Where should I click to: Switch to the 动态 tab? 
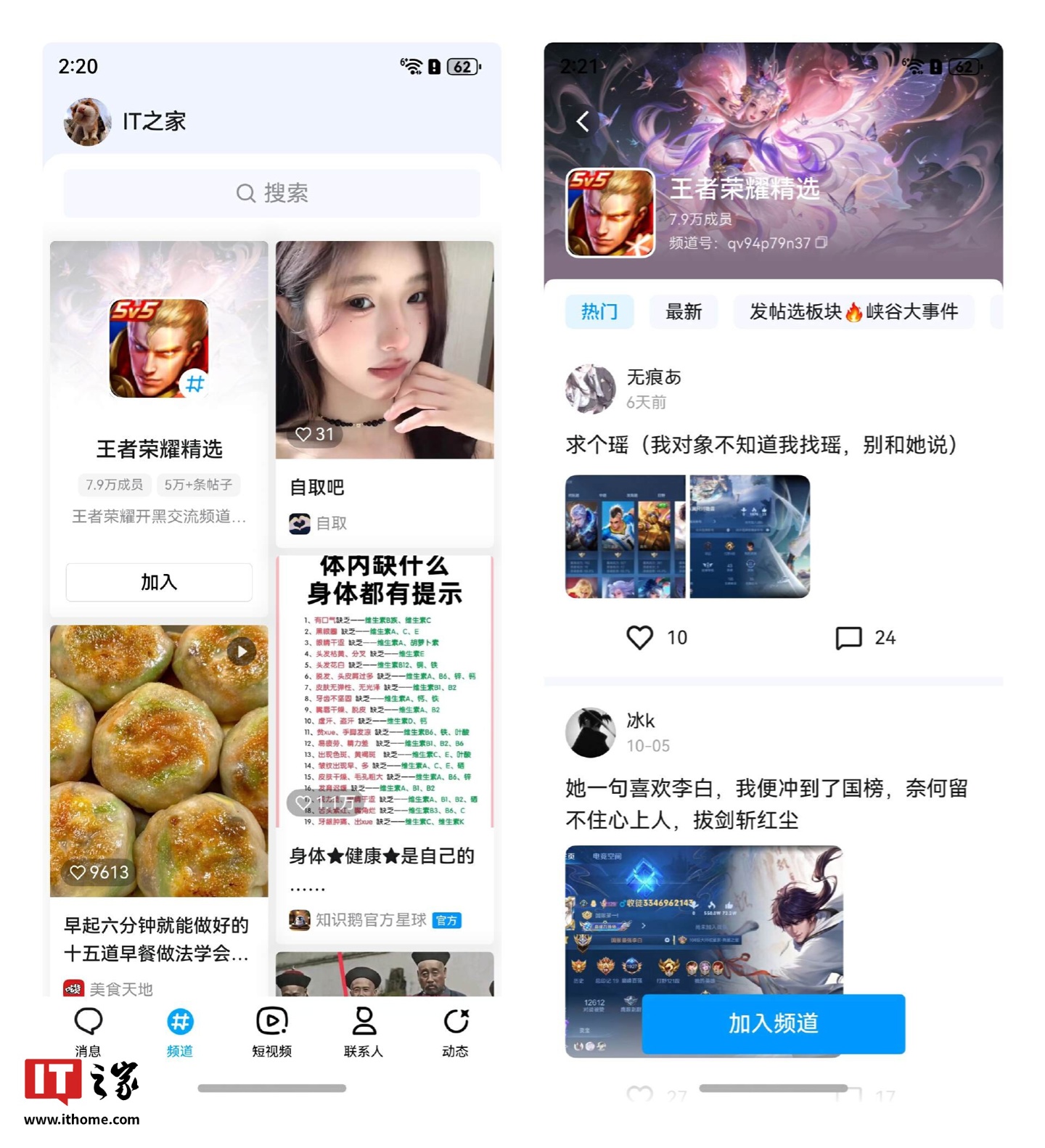(x=456, y=1030)
